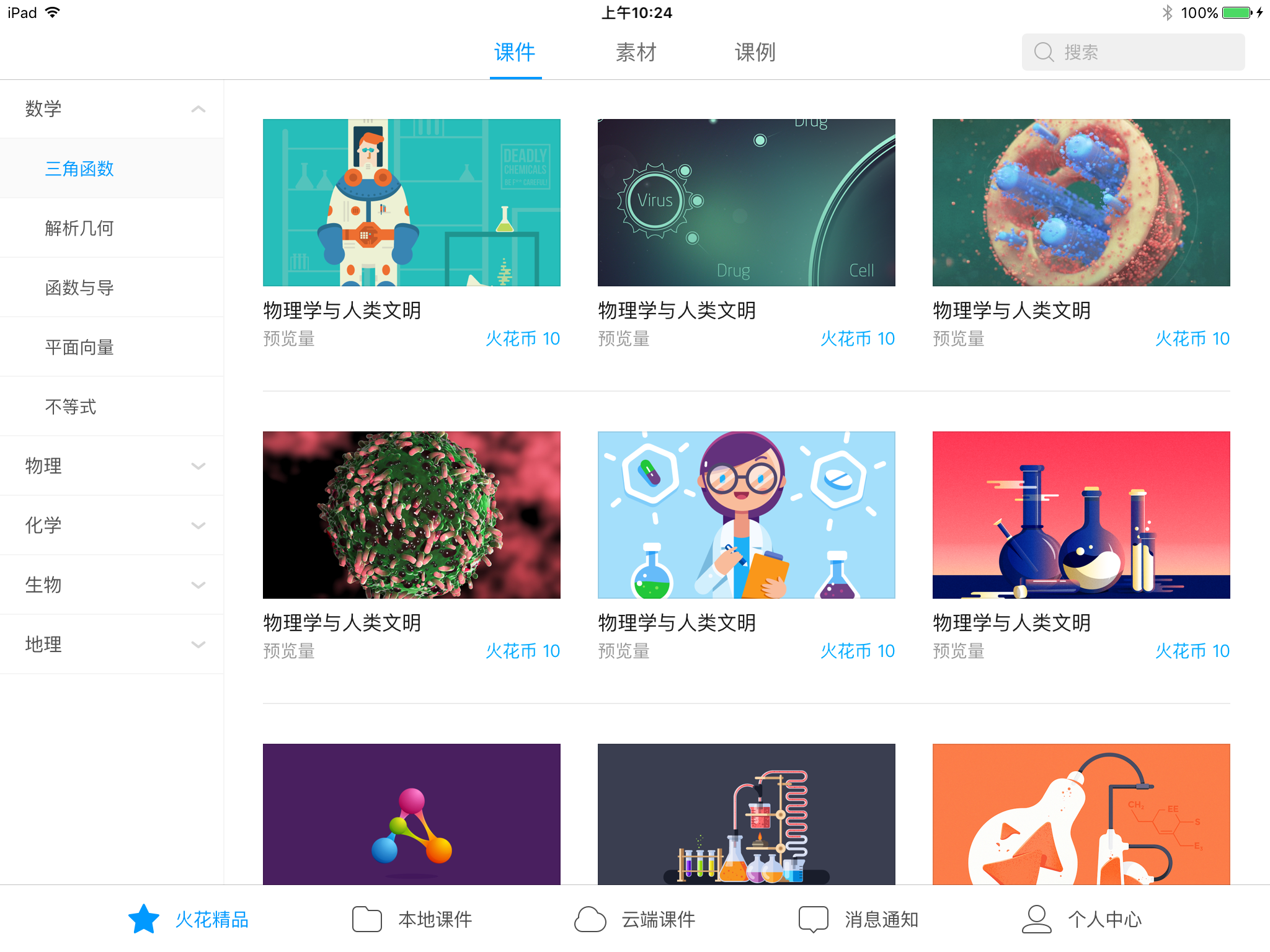Open 函数与导 subcategory
The image size is (1270, 952).
pos(79,288)
